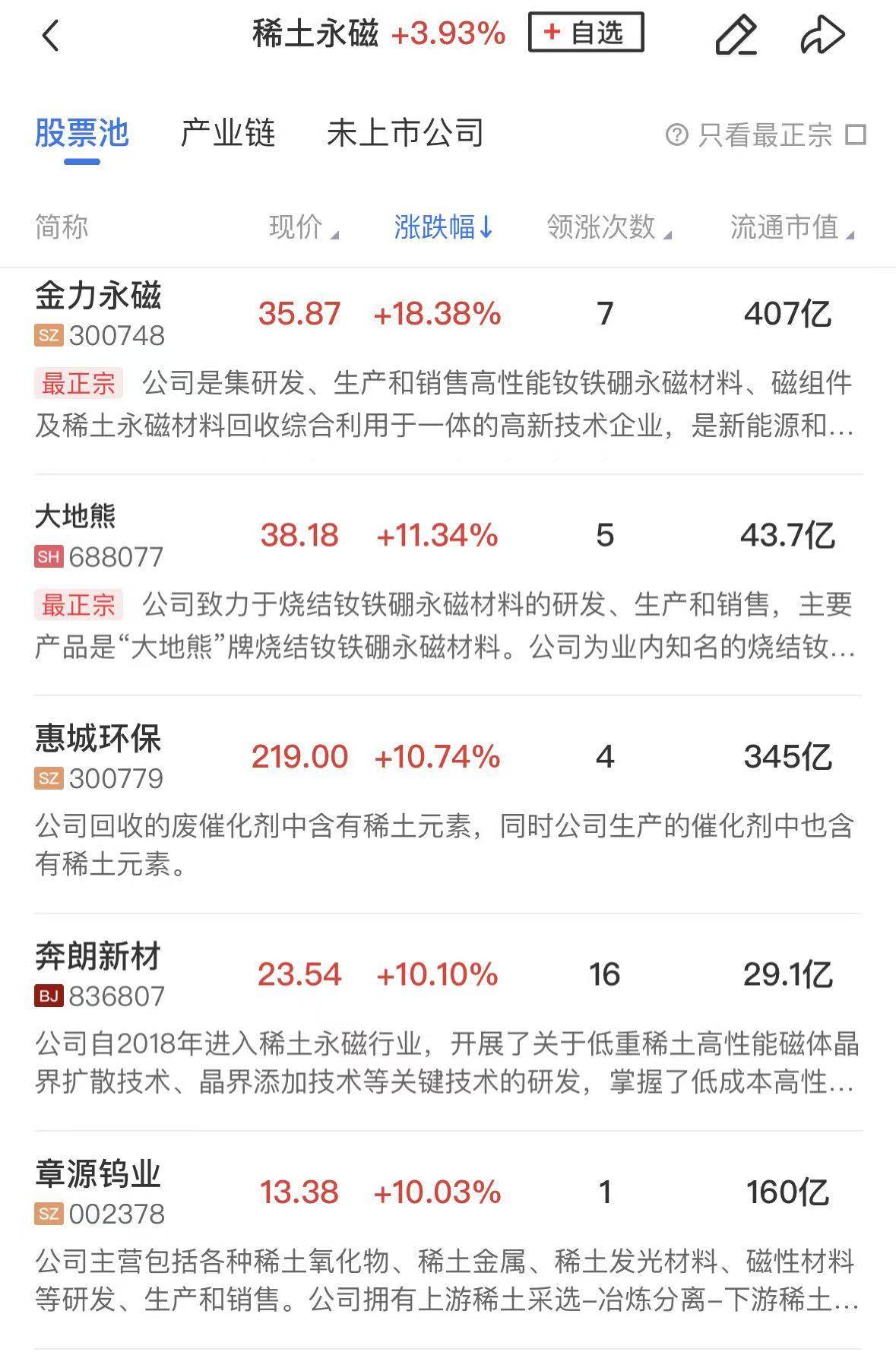Image resolution: width=896 pixels, height=1352 pixels.
Task: Toggle the 涨跌幅 sort direction
Action: pos(442,226)
